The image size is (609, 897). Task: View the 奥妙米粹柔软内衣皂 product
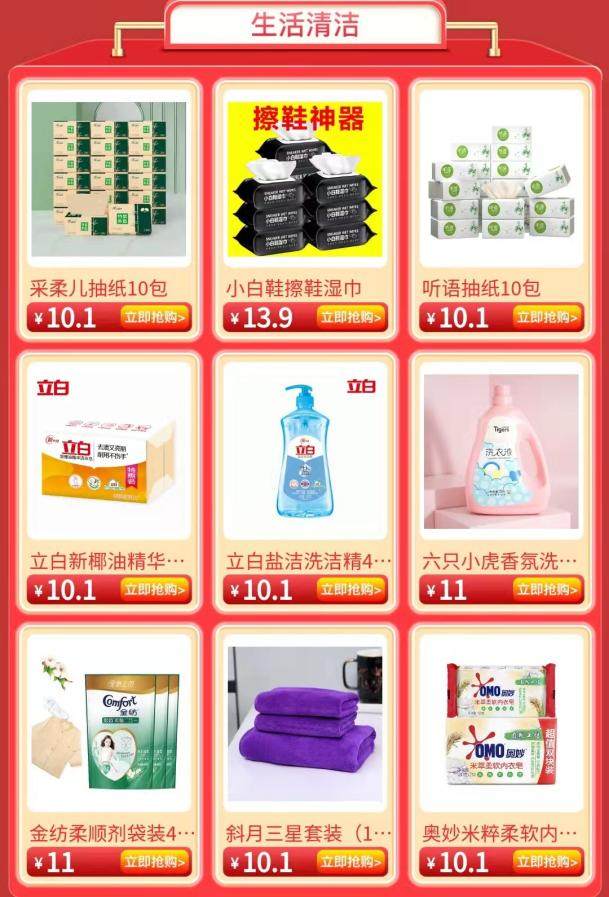pos(500,725)
